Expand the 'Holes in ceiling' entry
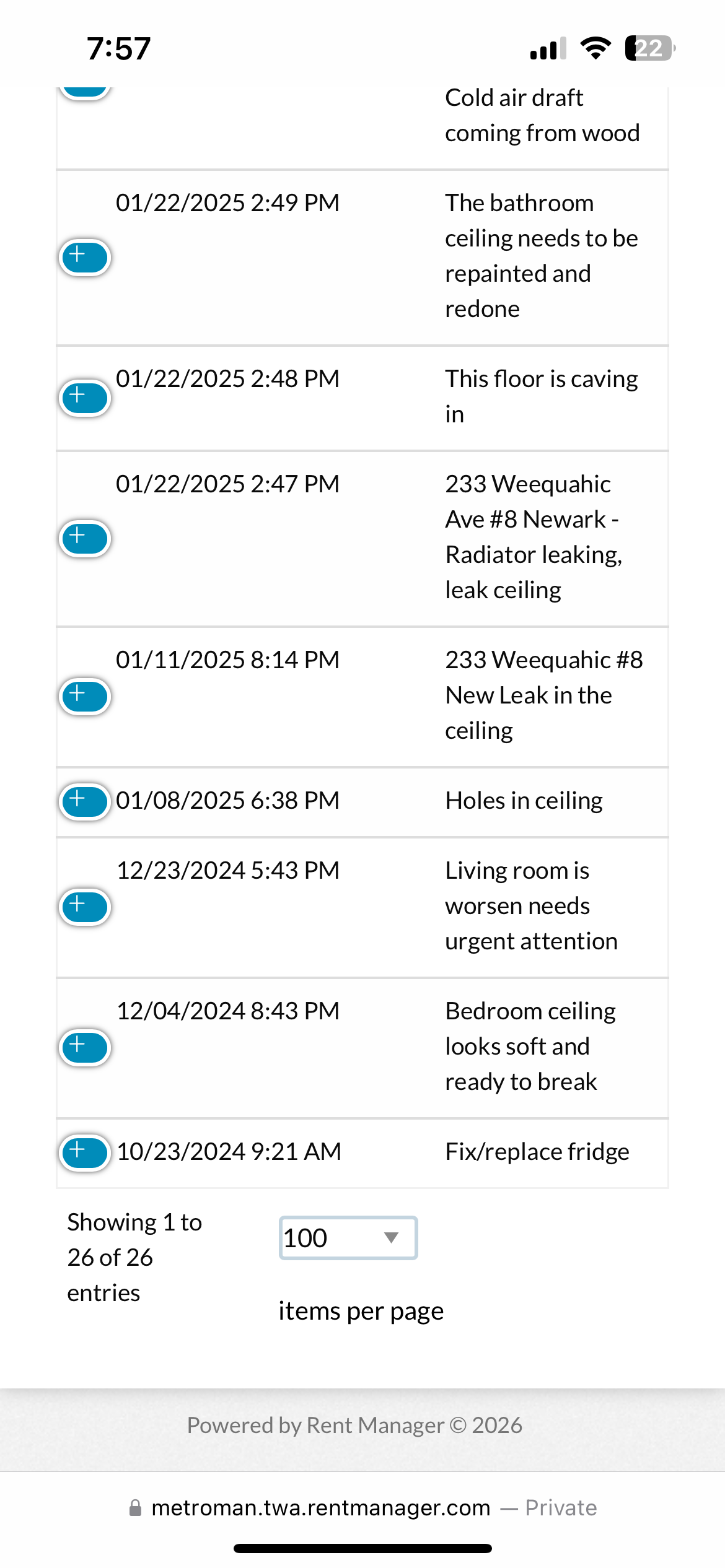Viewport: 725px width, 1568px height. [x=85, y=801]
